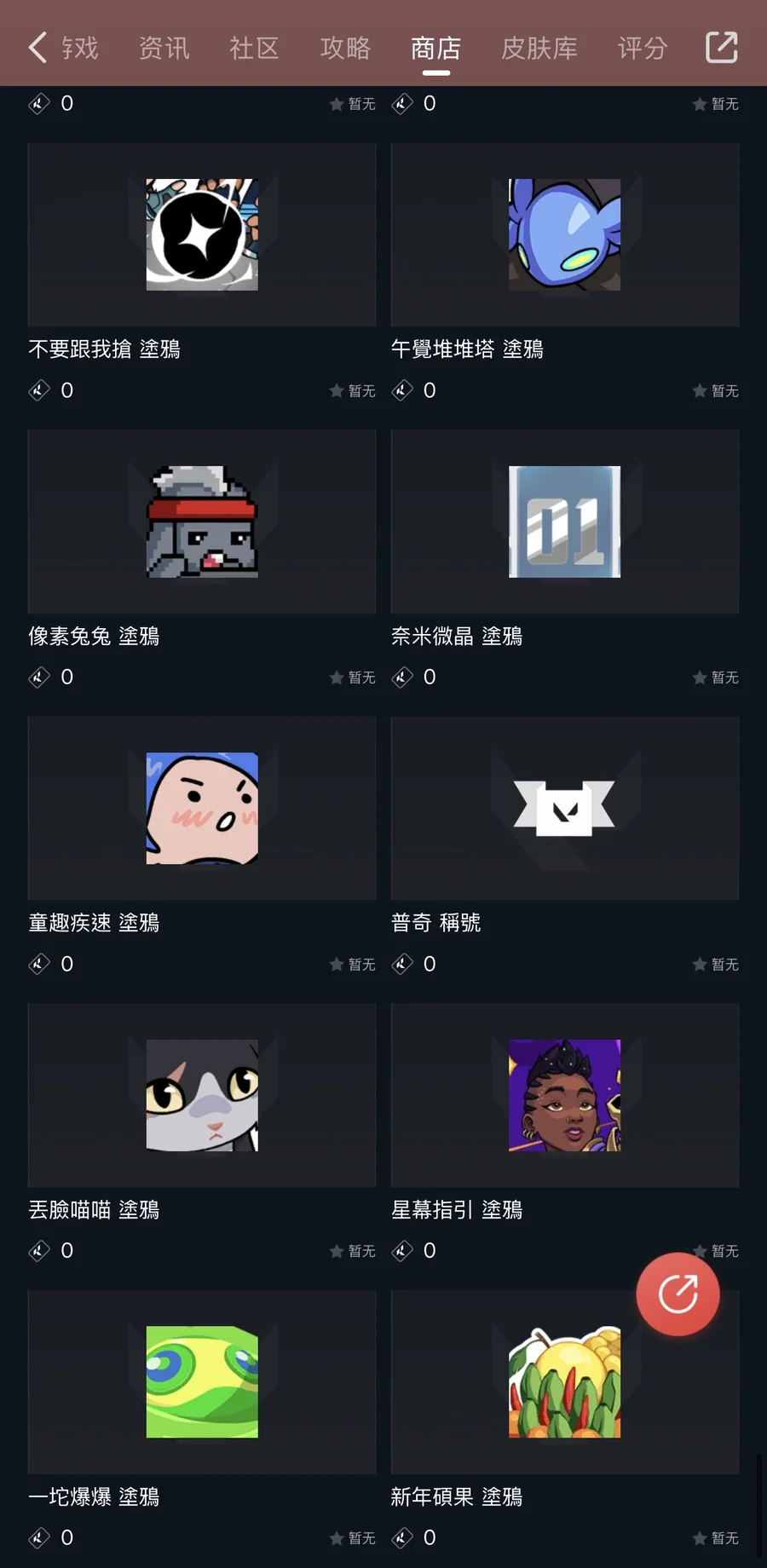
Task: Switch to the 社区 tab
Action: (x=254, y=48)
